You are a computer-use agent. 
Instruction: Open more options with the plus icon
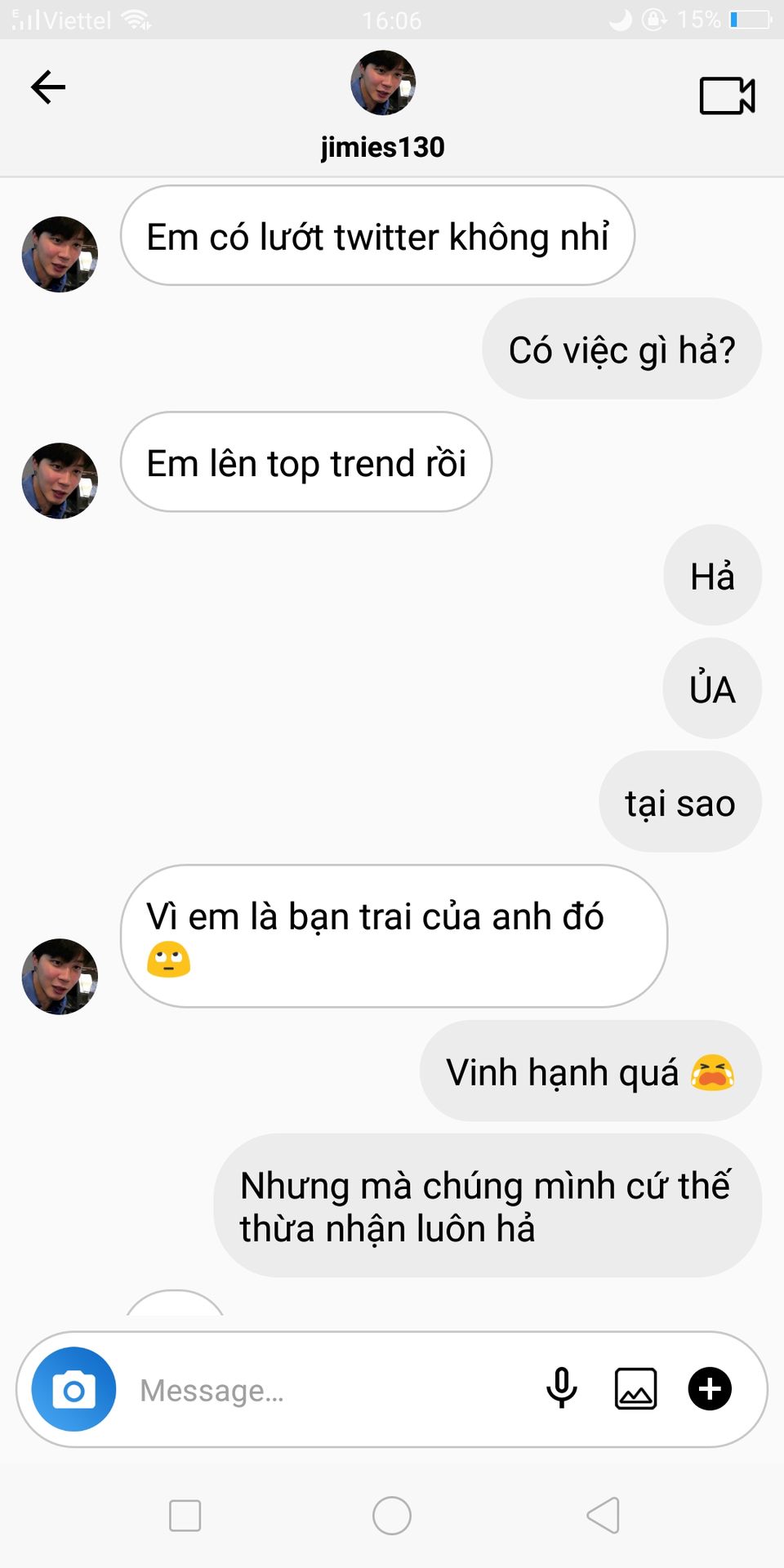point(710,1388)
